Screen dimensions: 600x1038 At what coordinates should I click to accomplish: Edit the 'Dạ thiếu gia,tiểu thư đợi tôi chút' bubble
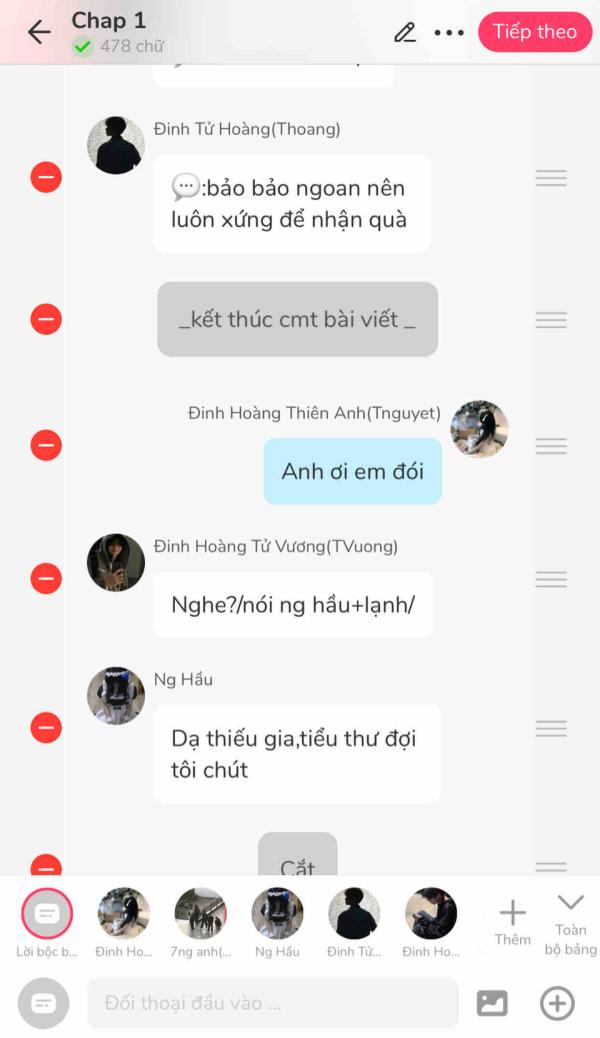point(295,754)
